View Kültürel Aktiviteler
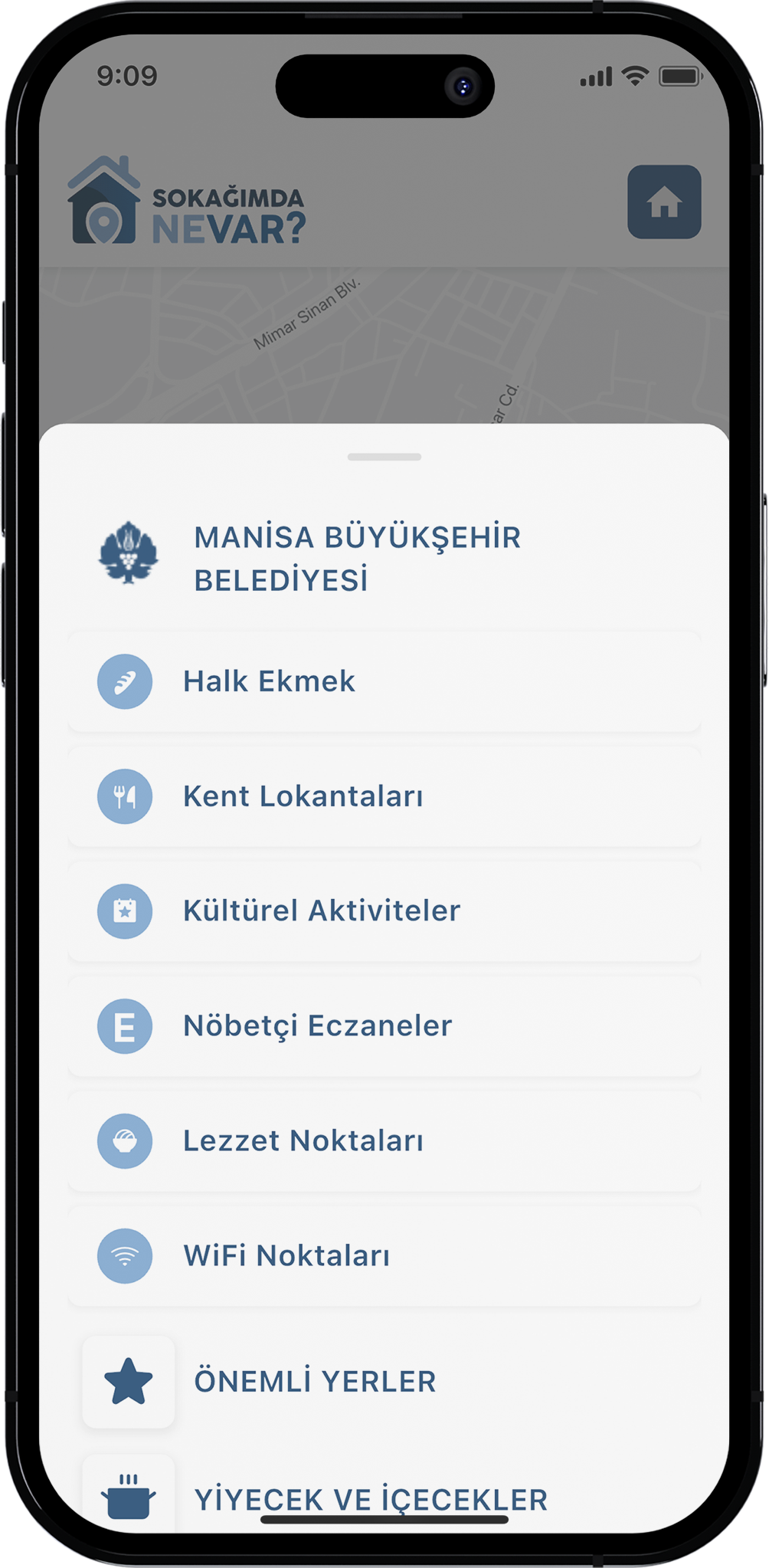 [x=383, y=911]
